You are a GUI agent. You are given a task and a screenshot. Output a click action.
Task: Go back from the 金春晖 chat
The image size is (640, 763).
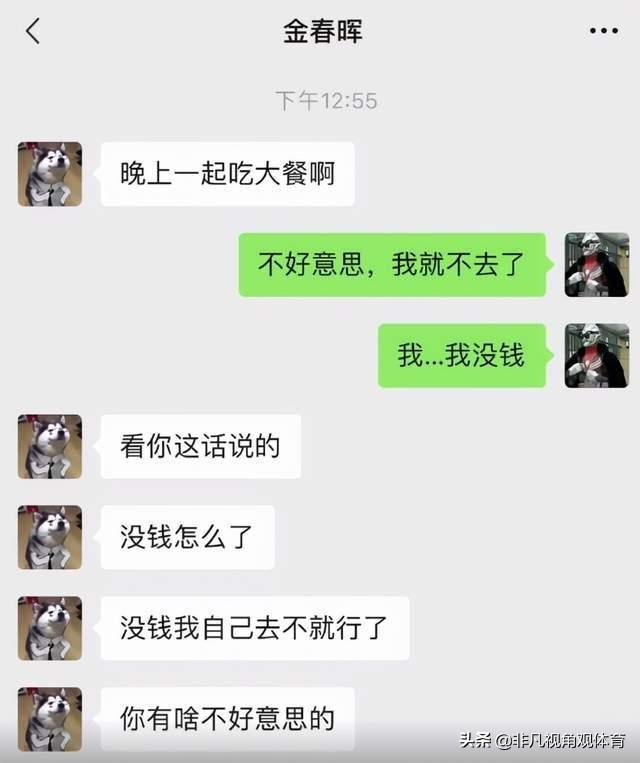33,32
